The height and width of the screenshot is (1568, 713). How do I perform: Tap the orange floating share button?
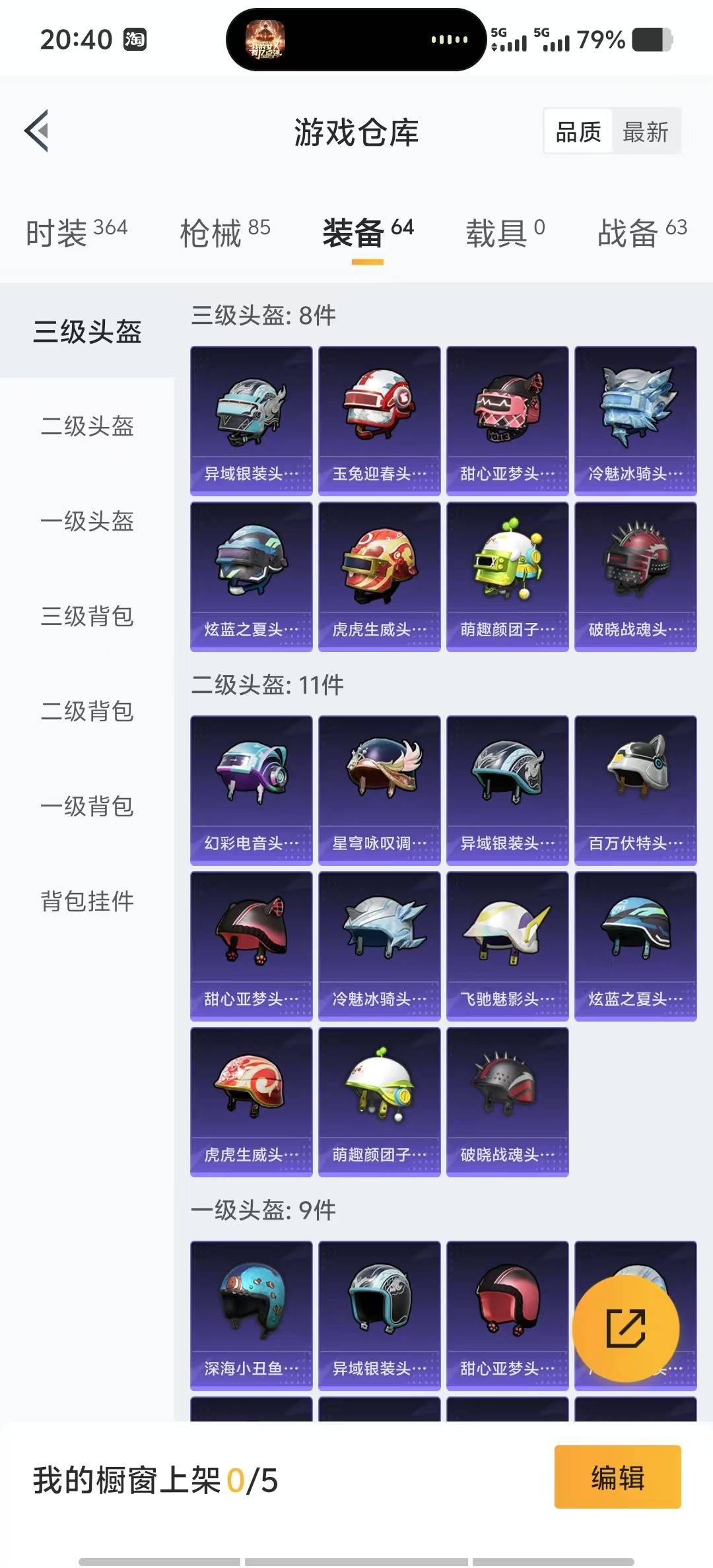625,1328
